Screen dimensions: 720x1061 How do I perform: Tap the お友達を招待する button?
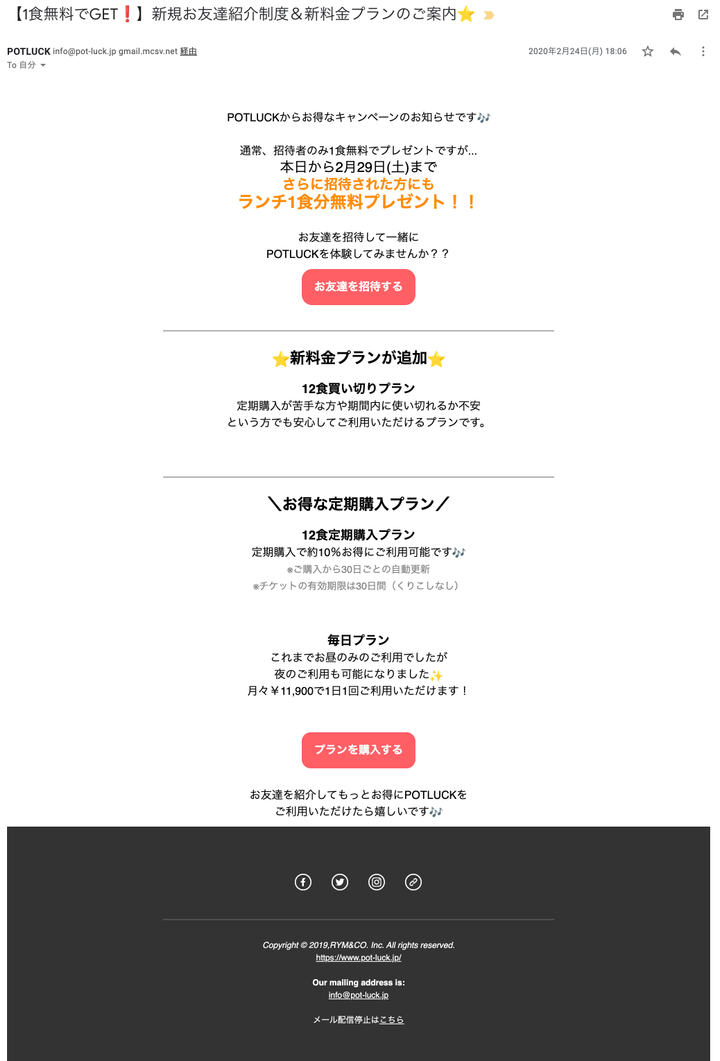(x=358, y=287)
